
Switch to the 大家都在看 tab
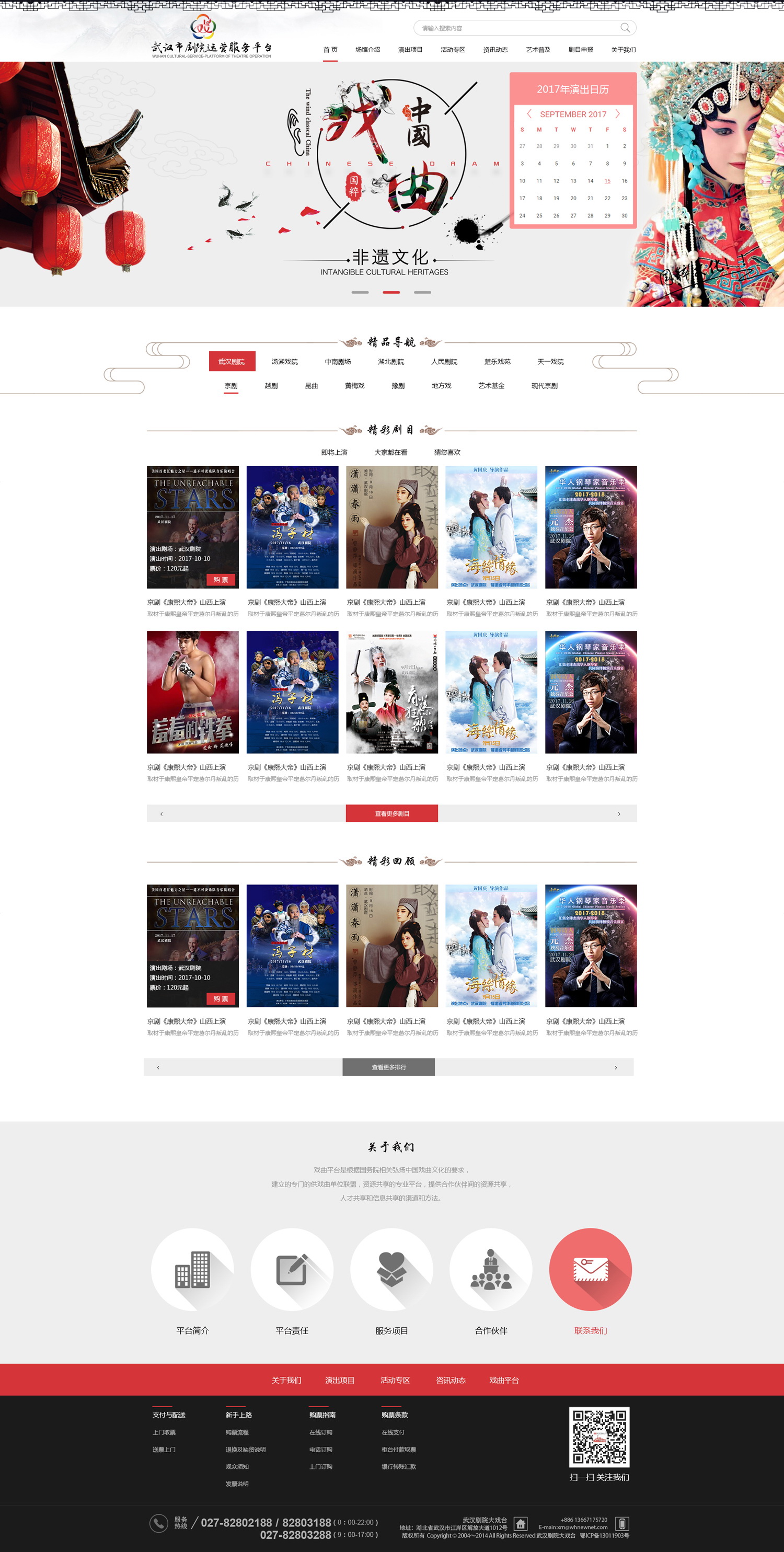pos(390,452)
